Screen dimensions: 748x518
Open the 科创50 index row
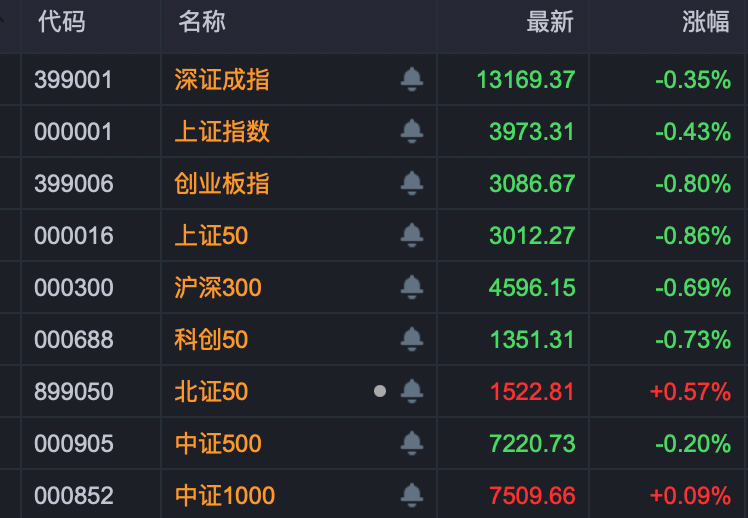coord(211,340)
